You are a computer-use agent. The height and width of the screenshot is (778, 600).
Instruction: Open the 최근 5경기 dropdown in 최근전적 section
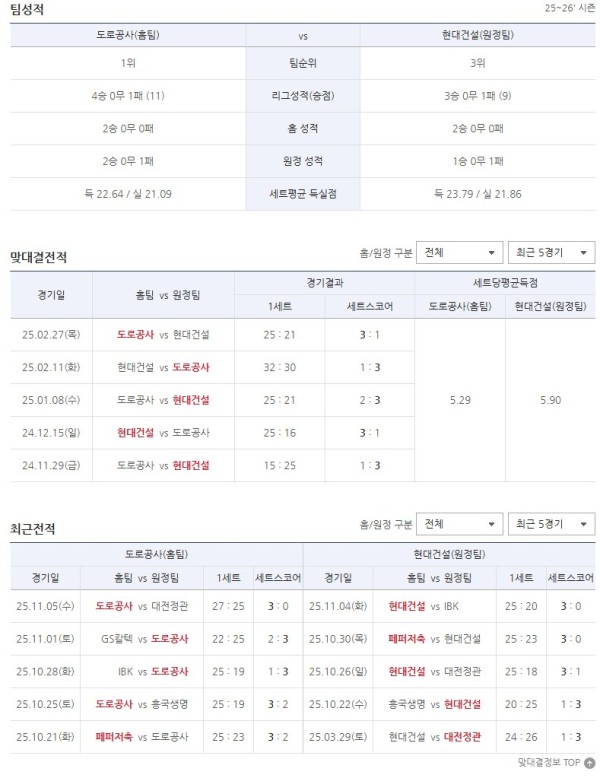[551, 524]
